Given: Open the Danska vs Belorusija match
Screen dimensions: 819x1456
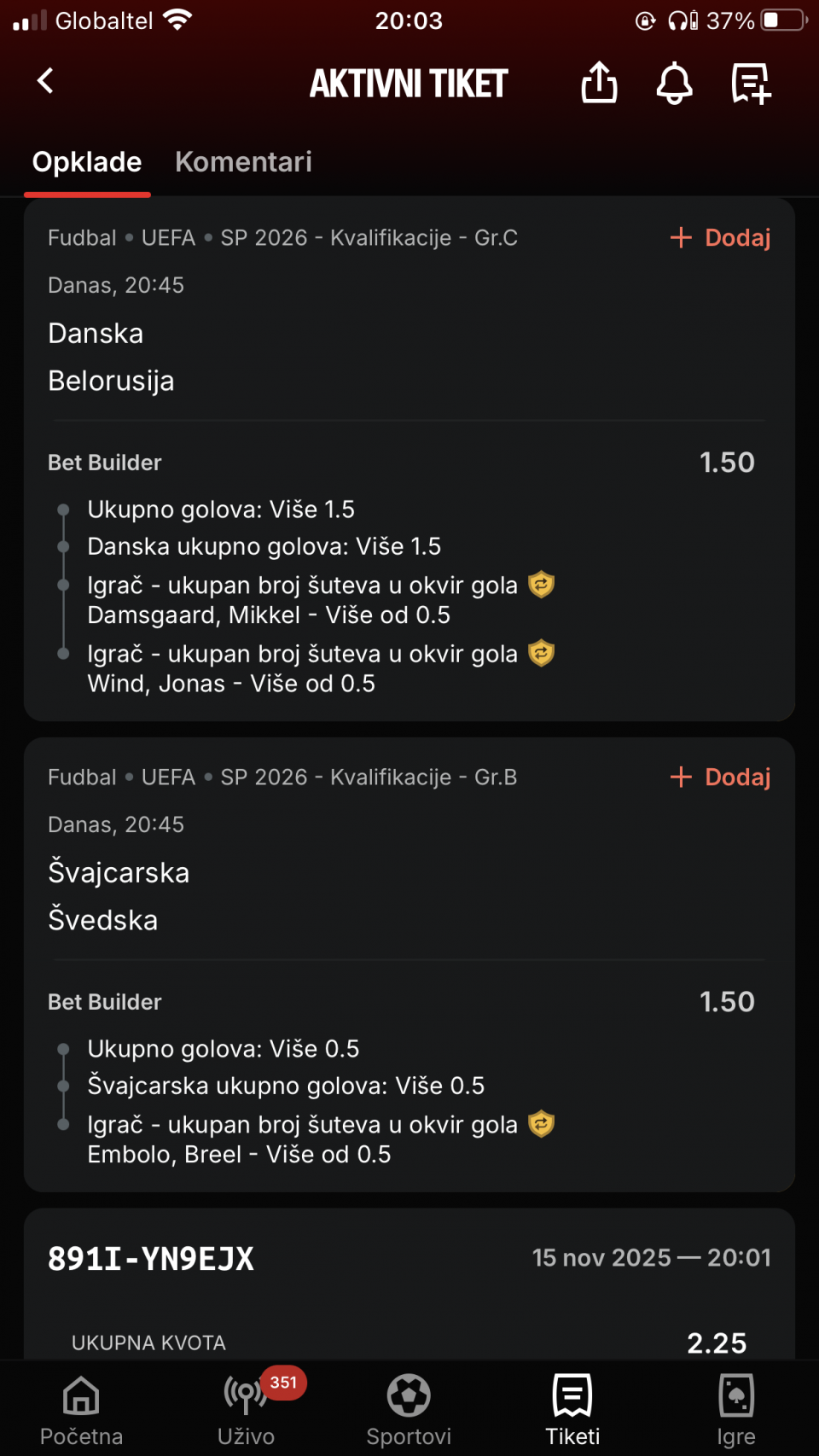Looking at the screenshot, I should [x=111, y=357].
